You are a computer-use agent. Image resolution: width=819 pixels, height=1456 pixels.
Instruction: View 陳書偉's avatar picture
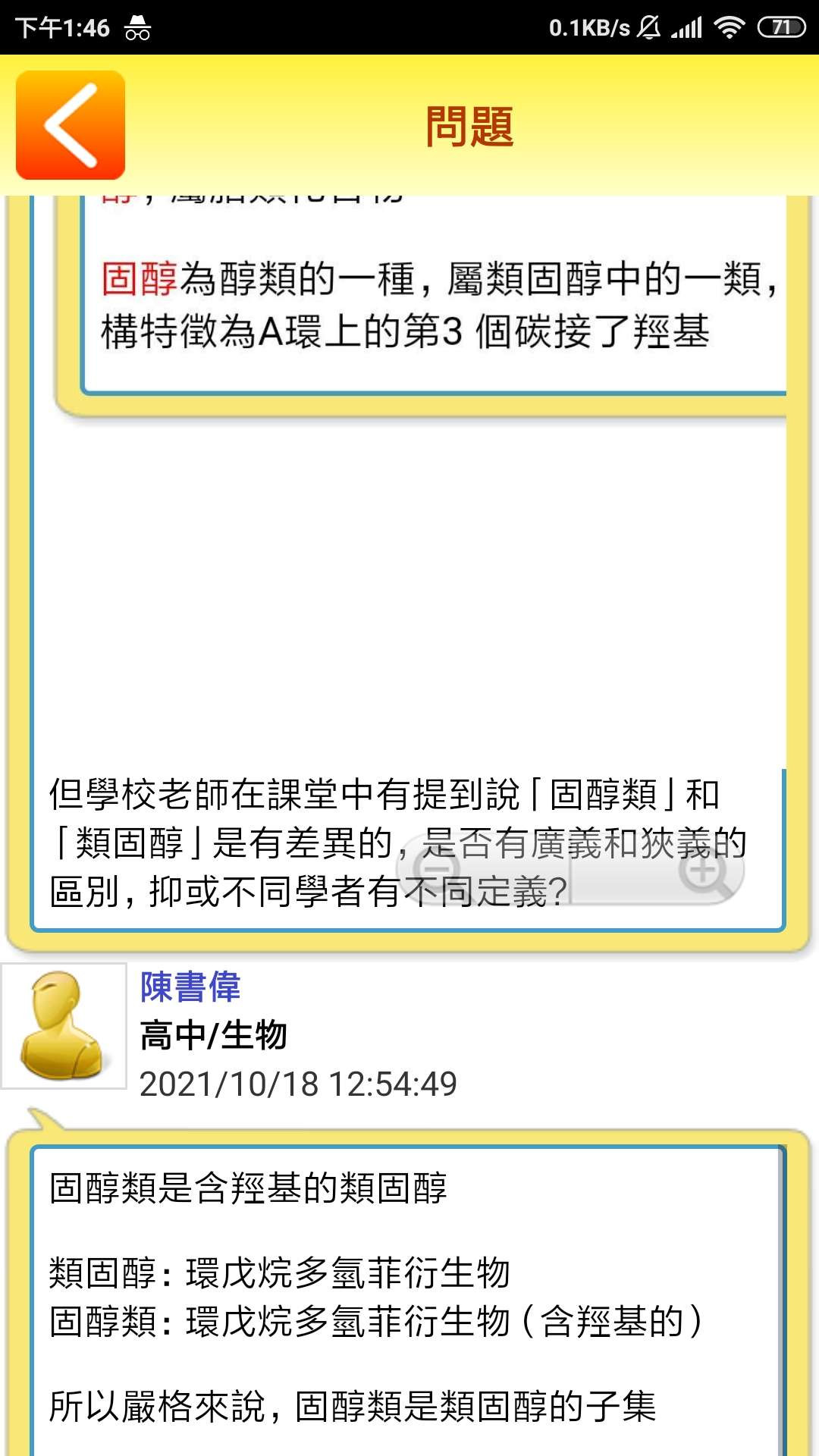click(x=64, y=1026)
